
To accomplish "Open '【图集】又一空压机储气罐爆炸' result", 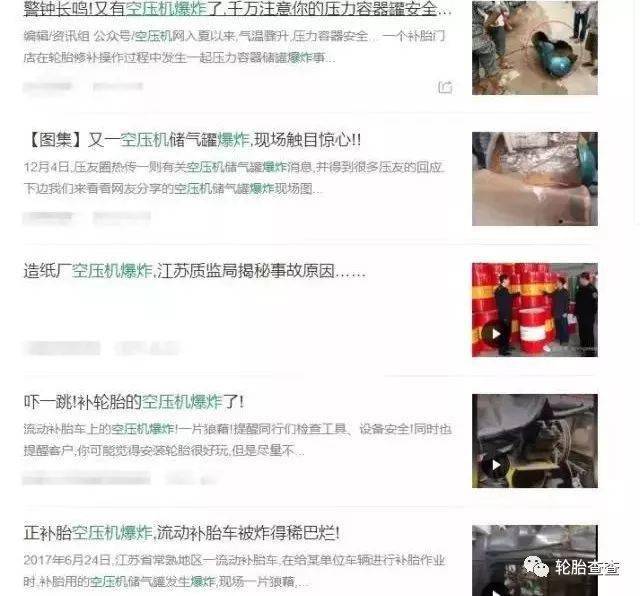I will (192, 140).
